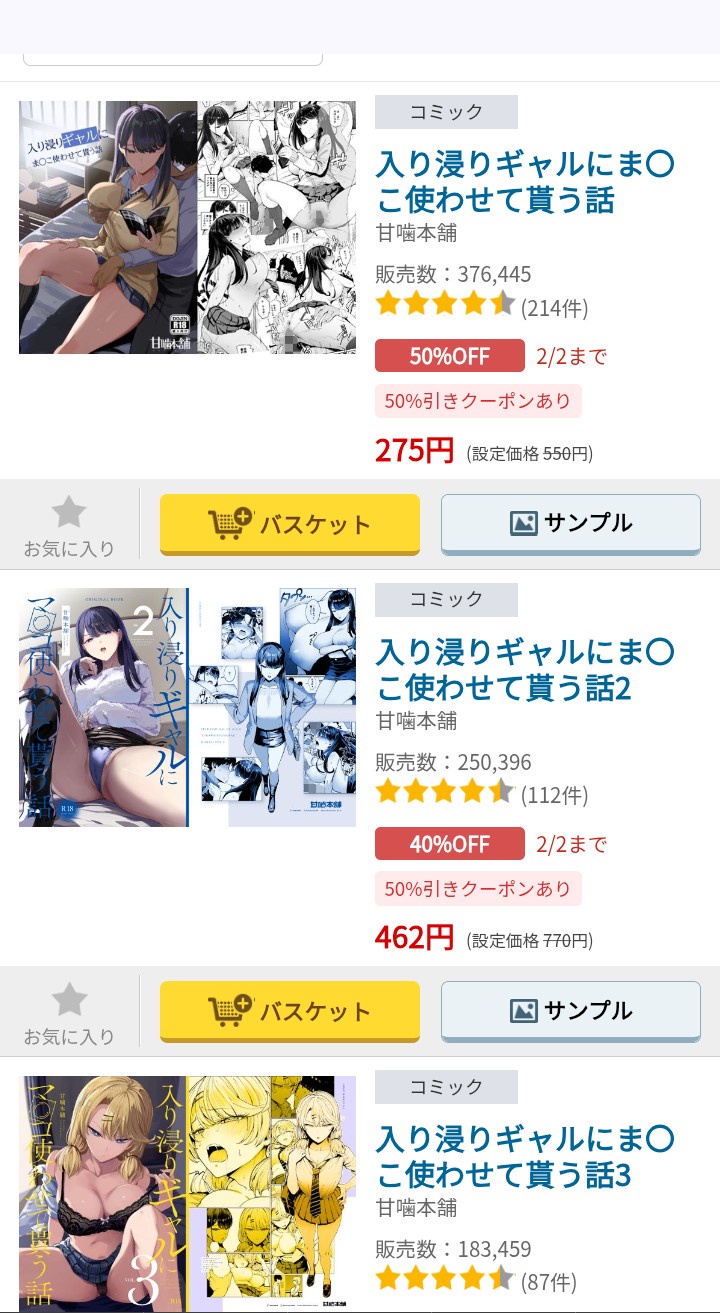
Task: Open cover thumbnail of volume 2
Action: click(x=187, y=707)
